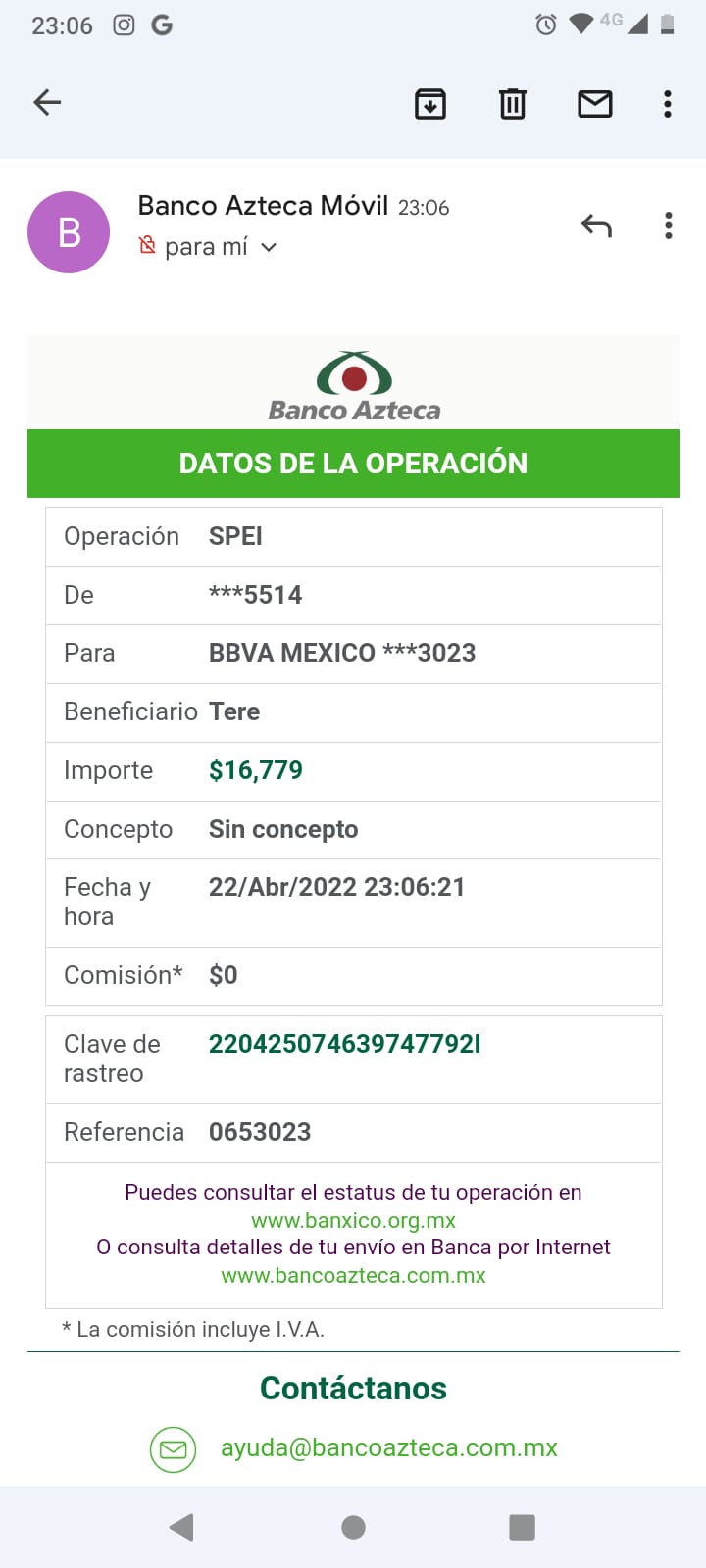Reply to Banco Azteca Móvil

tap(596, 226)
